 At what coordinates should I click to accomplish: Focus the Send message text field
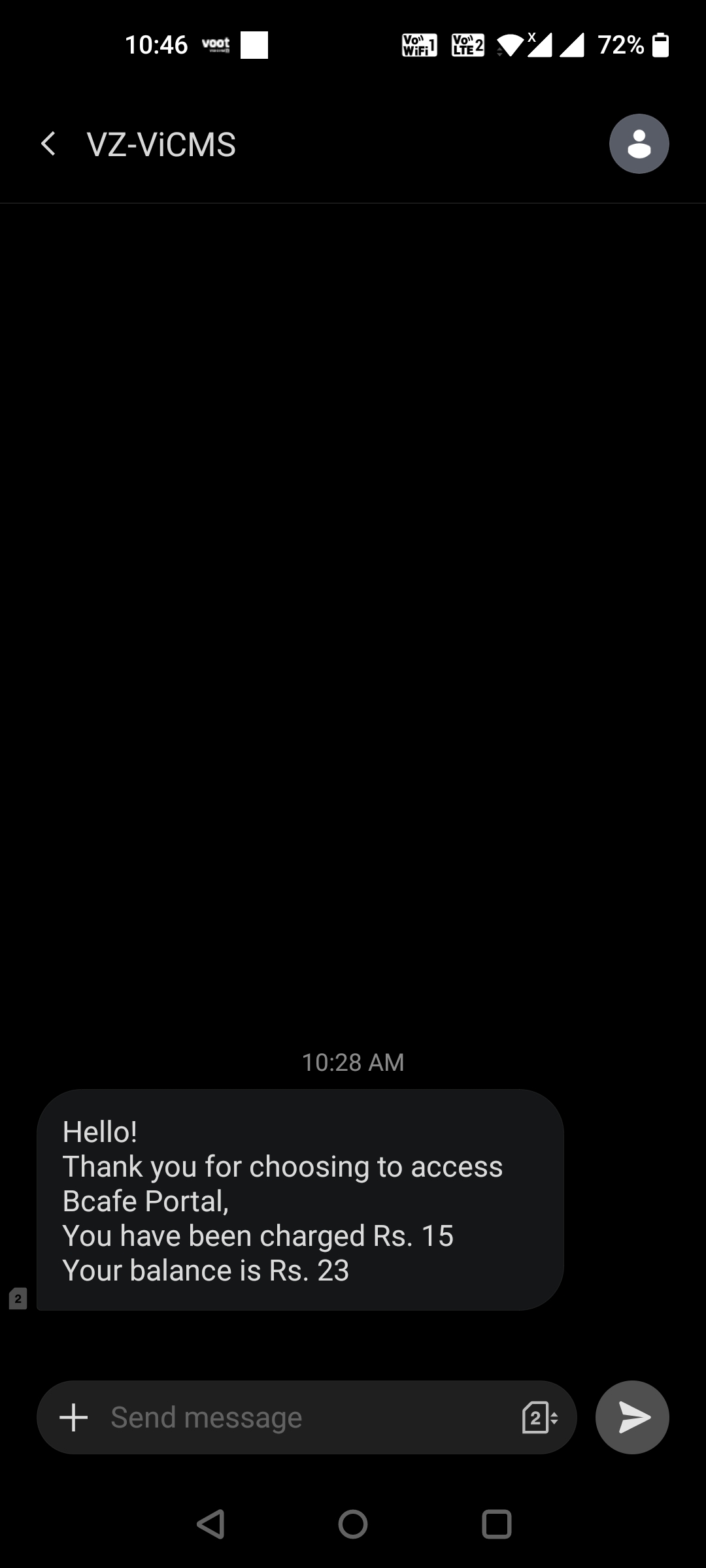click(307, 1417)
